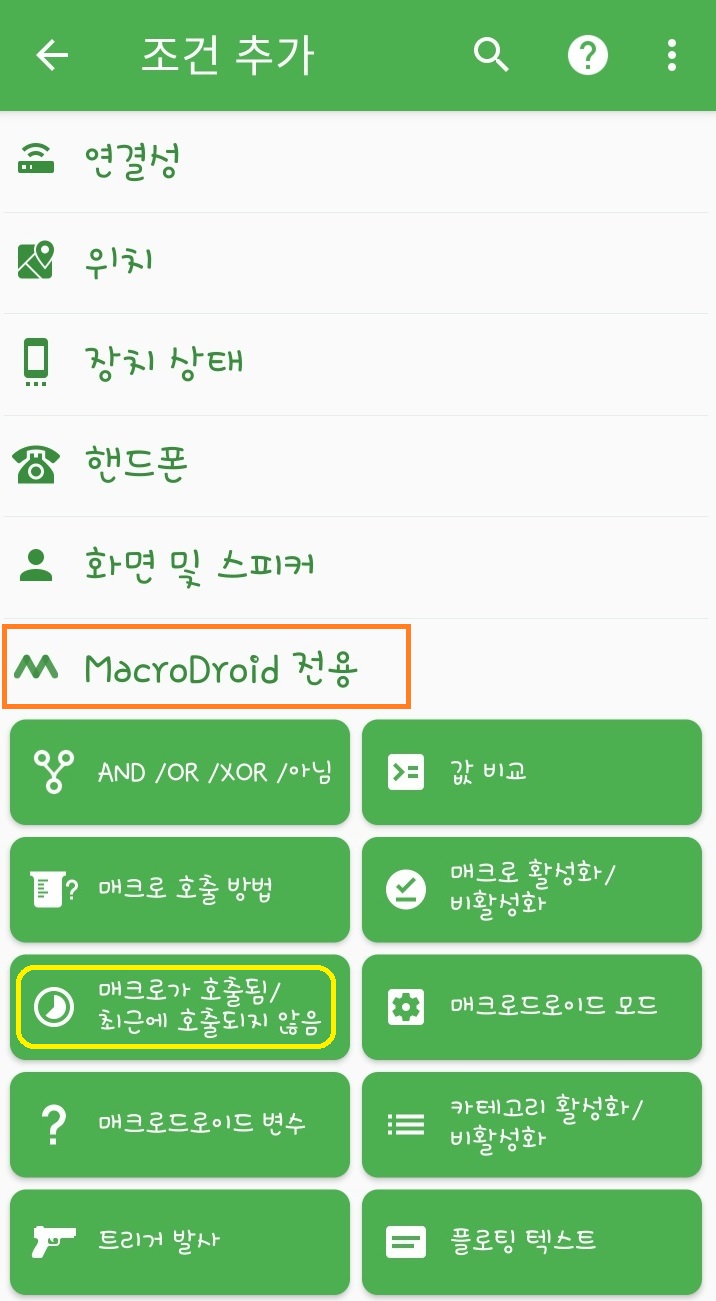Go back using the arrow icon
The height and width of the screenshot is (1301, 716).
click(x=52, y=55)
